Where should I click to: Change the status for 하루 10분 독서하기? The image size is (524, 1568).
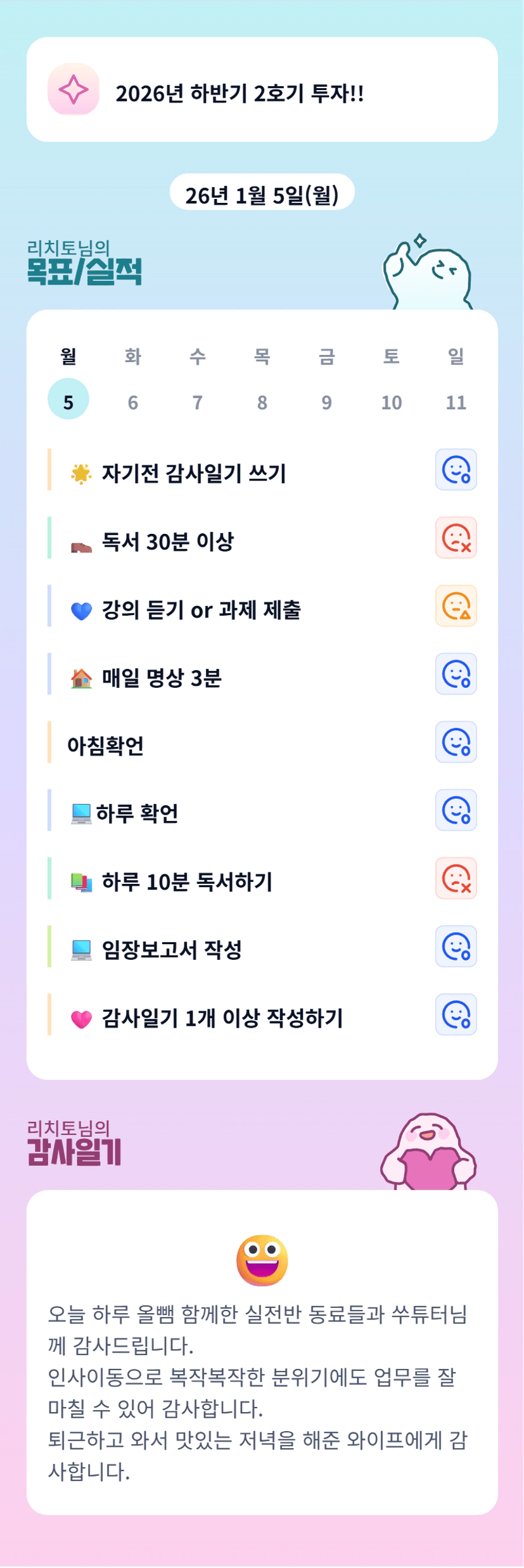click(456, 878)
